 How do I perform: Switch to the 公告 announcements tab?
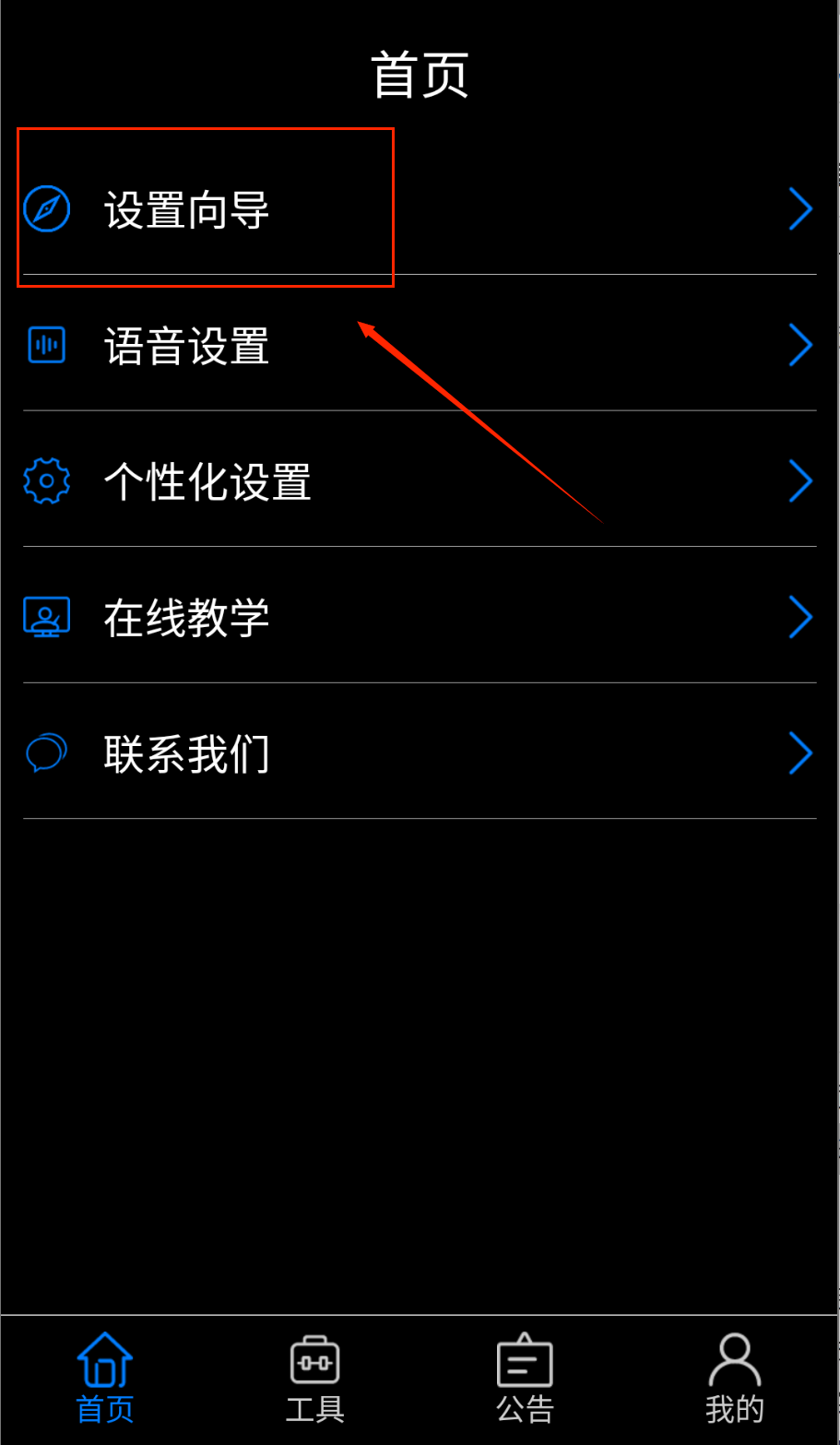[x=525, y=1379]
